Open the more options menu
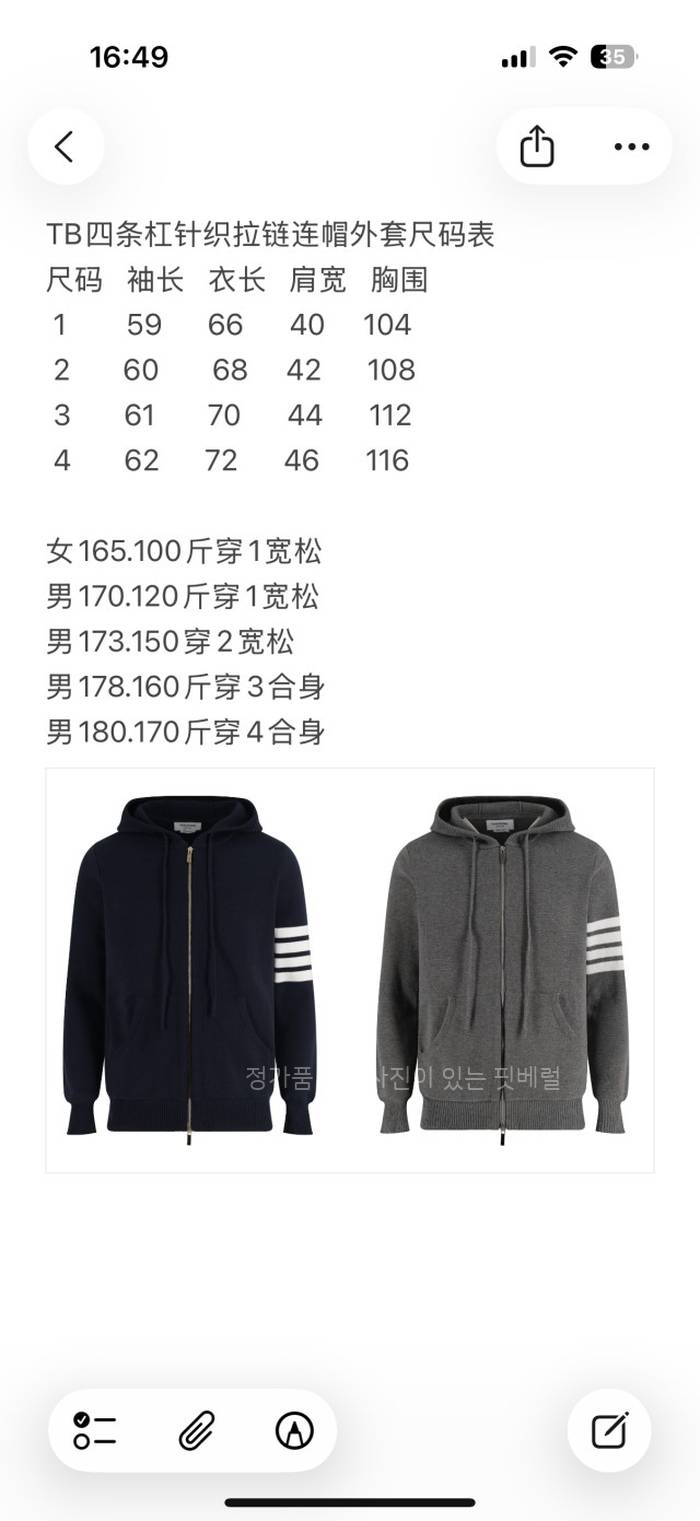 pyautogui.click(x=631, y=147)
